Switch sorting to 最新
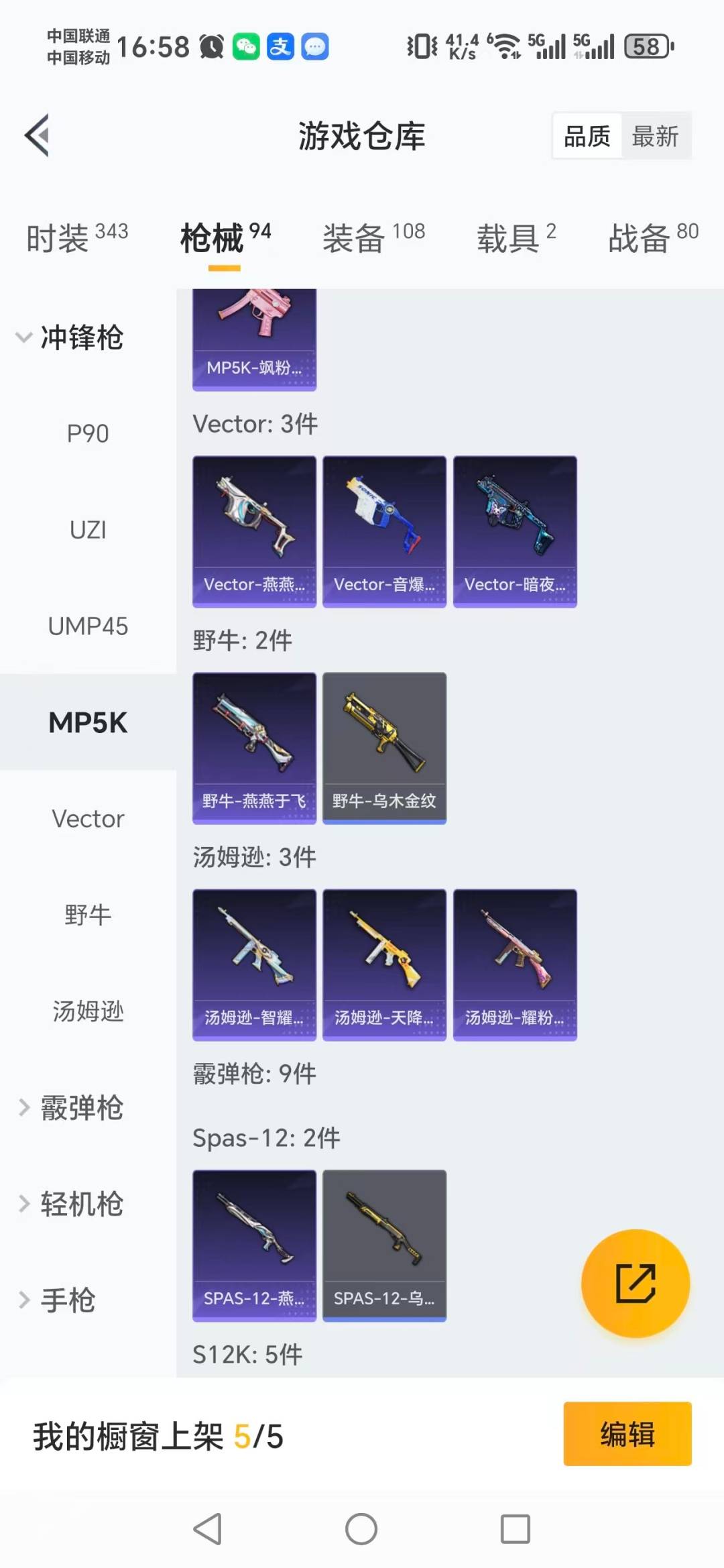Viewport: 724px width, 1568px height. click(656, 135)
